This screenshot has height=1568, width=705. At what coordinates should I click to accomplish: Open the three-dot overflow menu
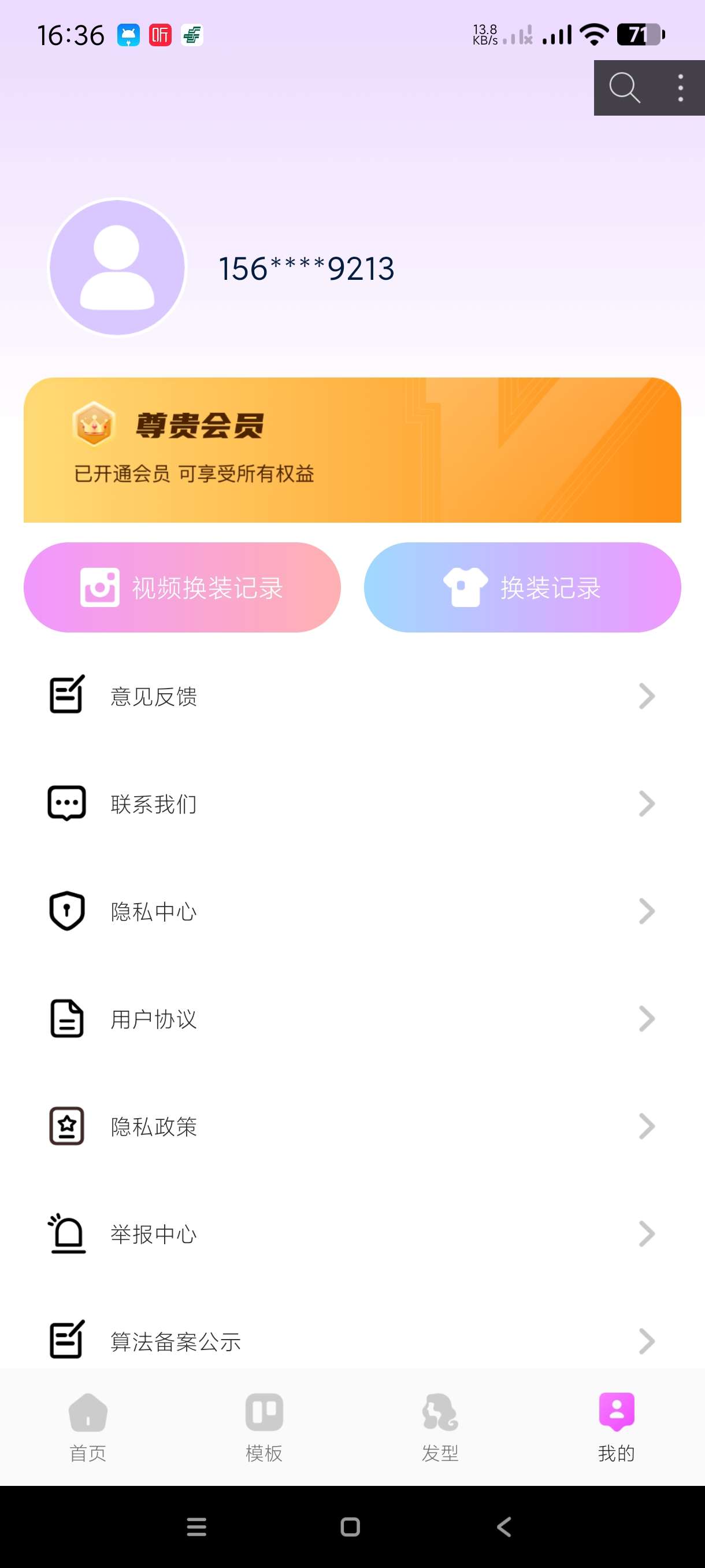click(680, 88)
